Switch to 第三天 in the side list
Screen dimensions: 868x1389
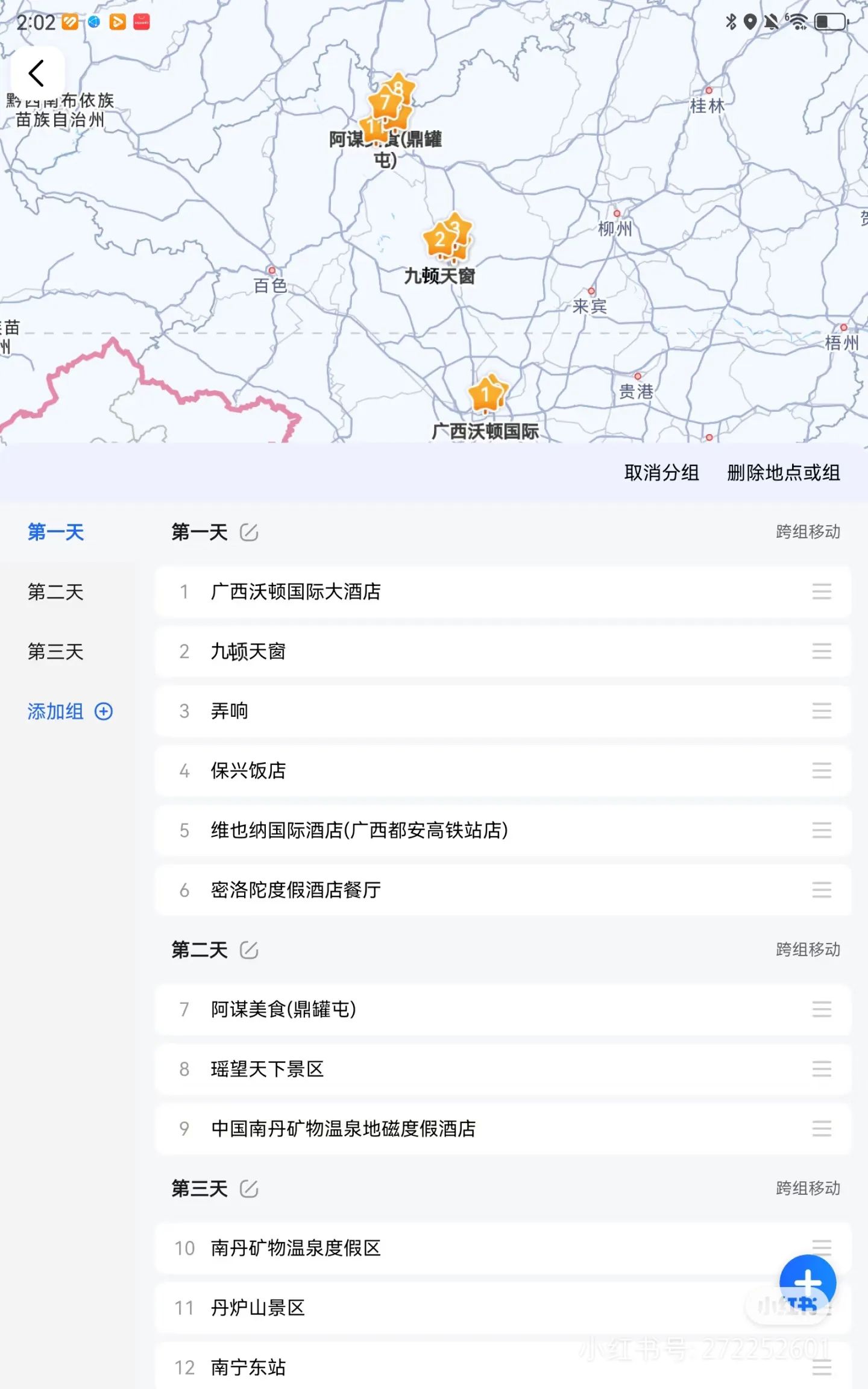(x=55, y=652)
